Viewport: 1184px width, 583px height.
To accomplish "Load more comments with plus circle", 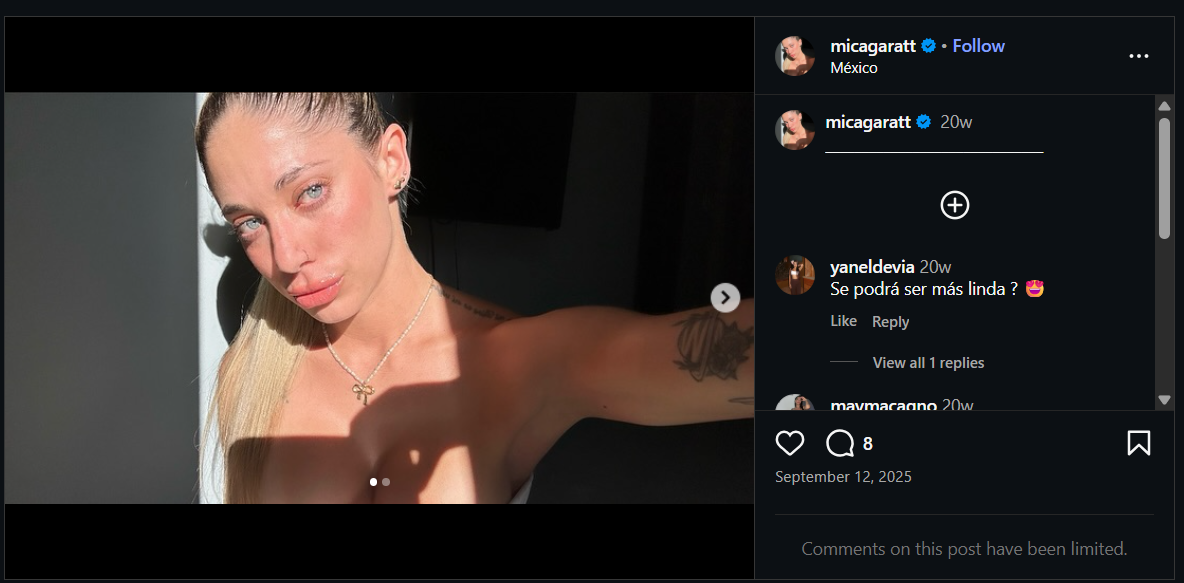I will [955, 205].
